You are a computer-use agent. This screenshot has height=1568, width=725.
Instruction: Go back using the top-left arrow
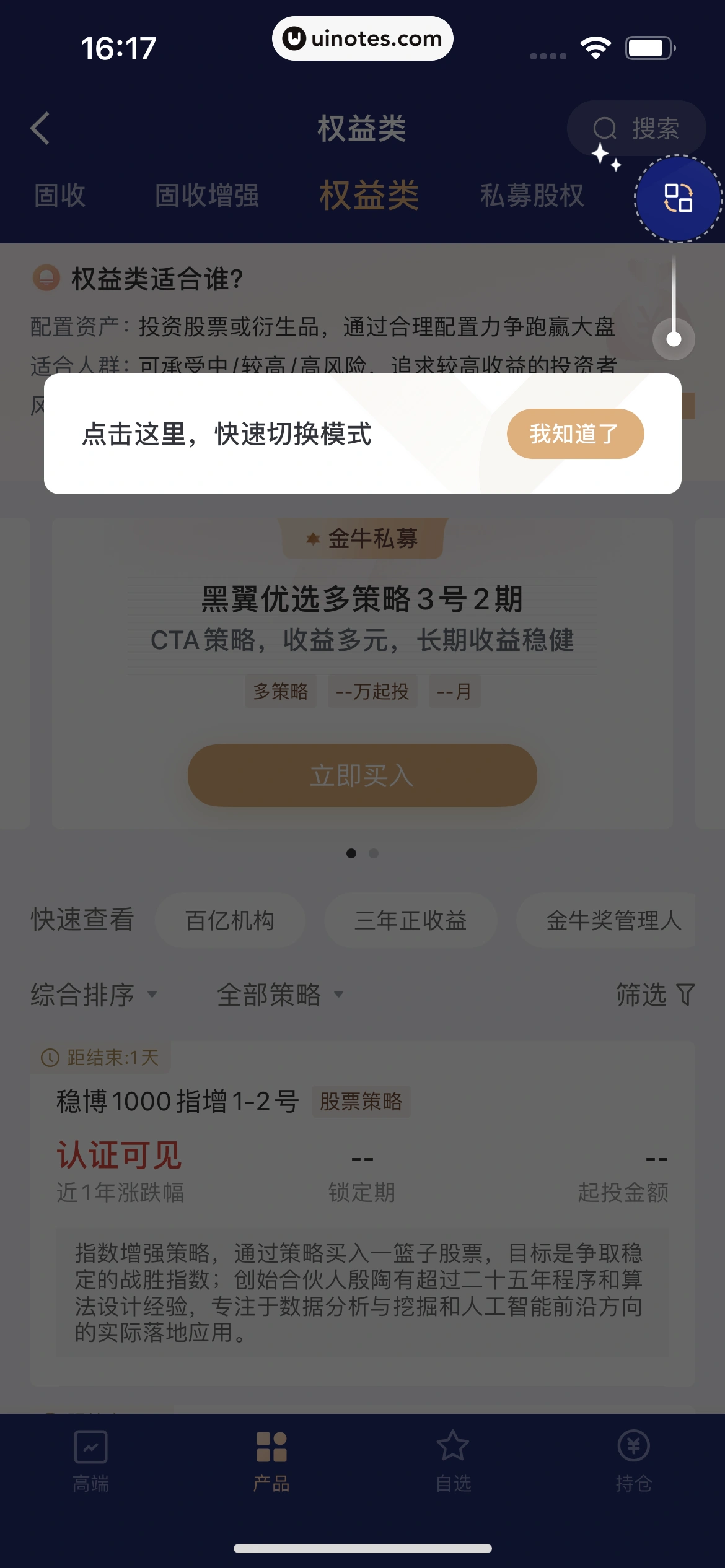coord(40,129)
